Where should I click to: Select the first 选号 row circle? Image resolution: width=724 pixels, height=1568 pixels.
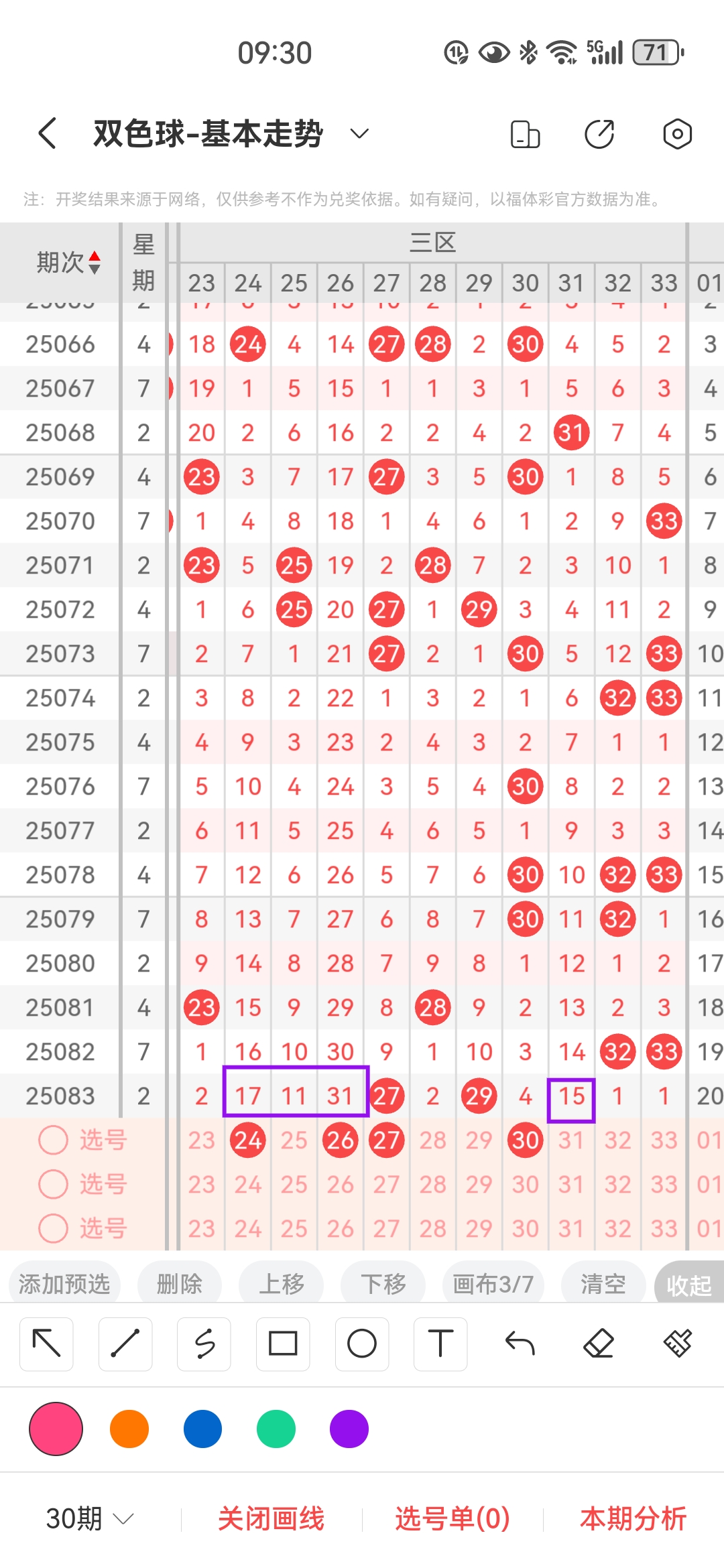pyautogui.click(x=53, y=1139)
